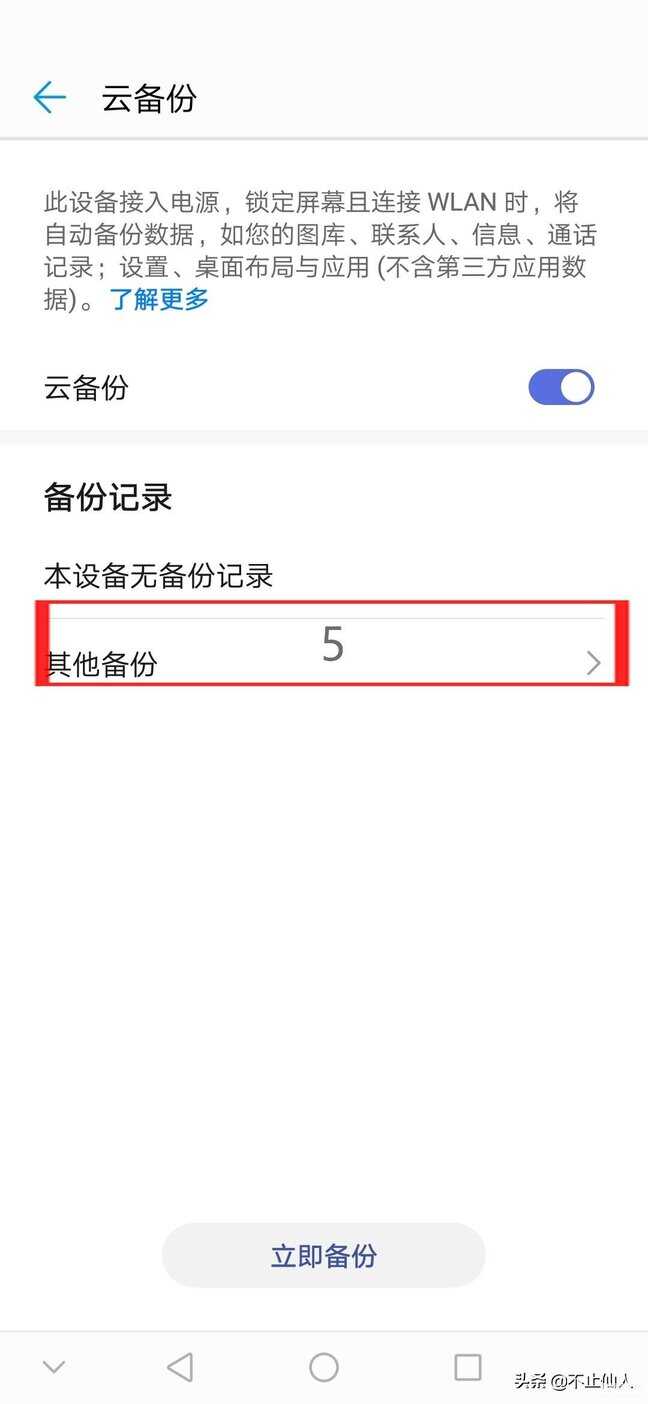Turn off the 云备份 switch

tap(561, 387)
